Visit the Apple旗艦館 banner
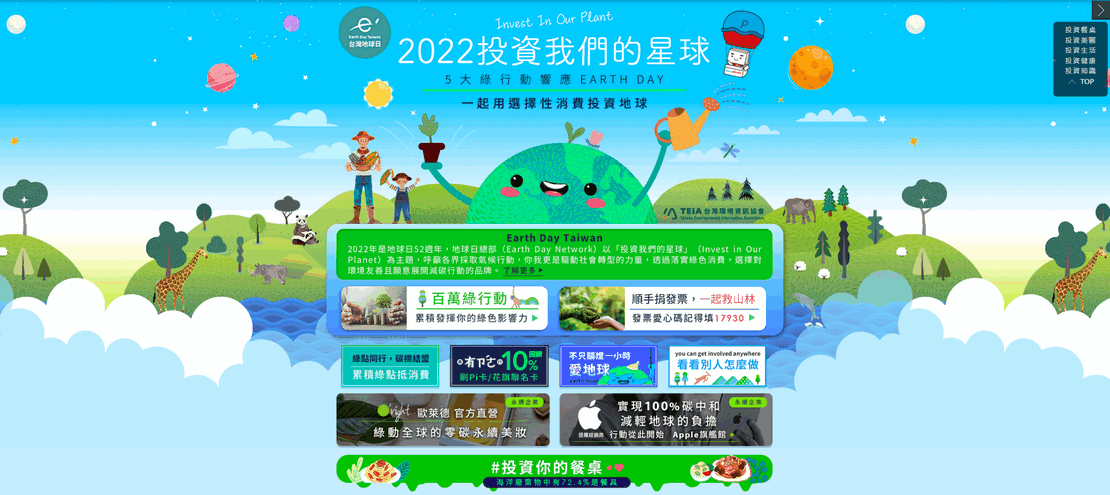1110x495 pixels. click(666, 420)
